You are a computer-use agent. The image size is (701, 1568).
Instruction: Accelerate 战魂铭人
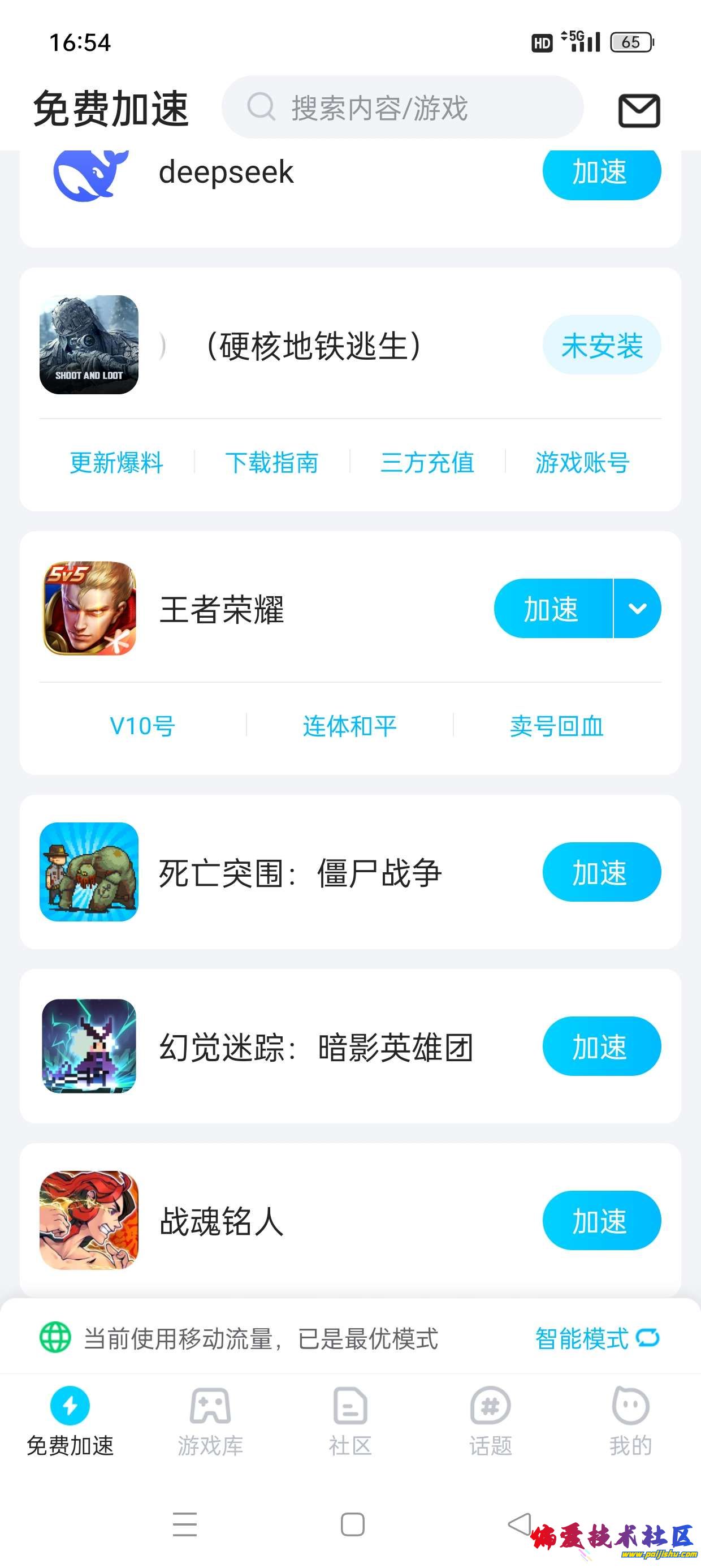(x=601, y=1221)
